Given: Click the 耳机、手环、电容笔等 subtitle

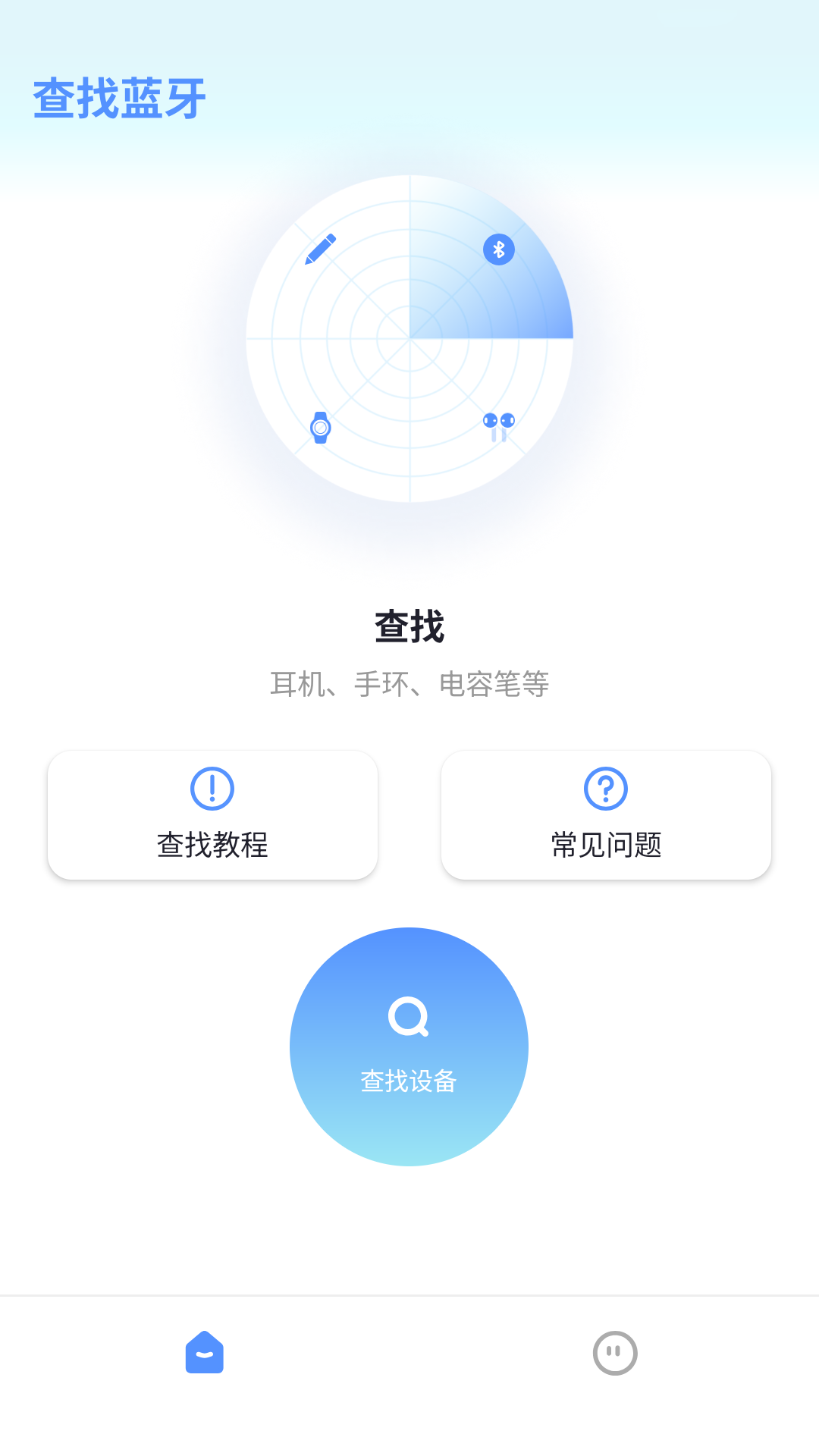Looking at the screenshot, I should pyautogui.click(x=409, y=684).
